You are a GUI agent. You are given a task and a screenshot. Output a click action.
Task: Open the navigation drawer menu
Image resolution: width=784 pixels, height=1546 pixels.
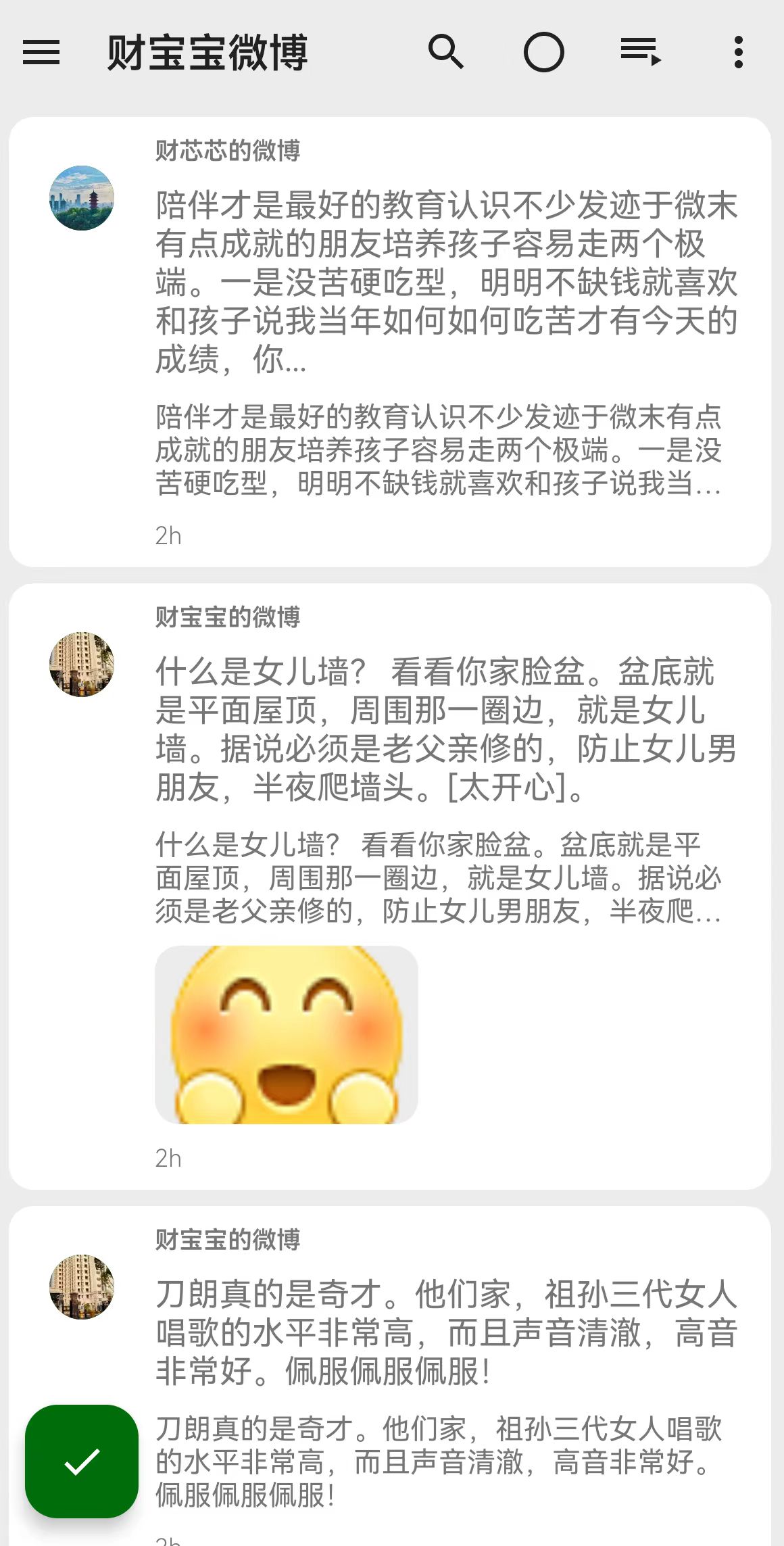click(x=41, y=52)
